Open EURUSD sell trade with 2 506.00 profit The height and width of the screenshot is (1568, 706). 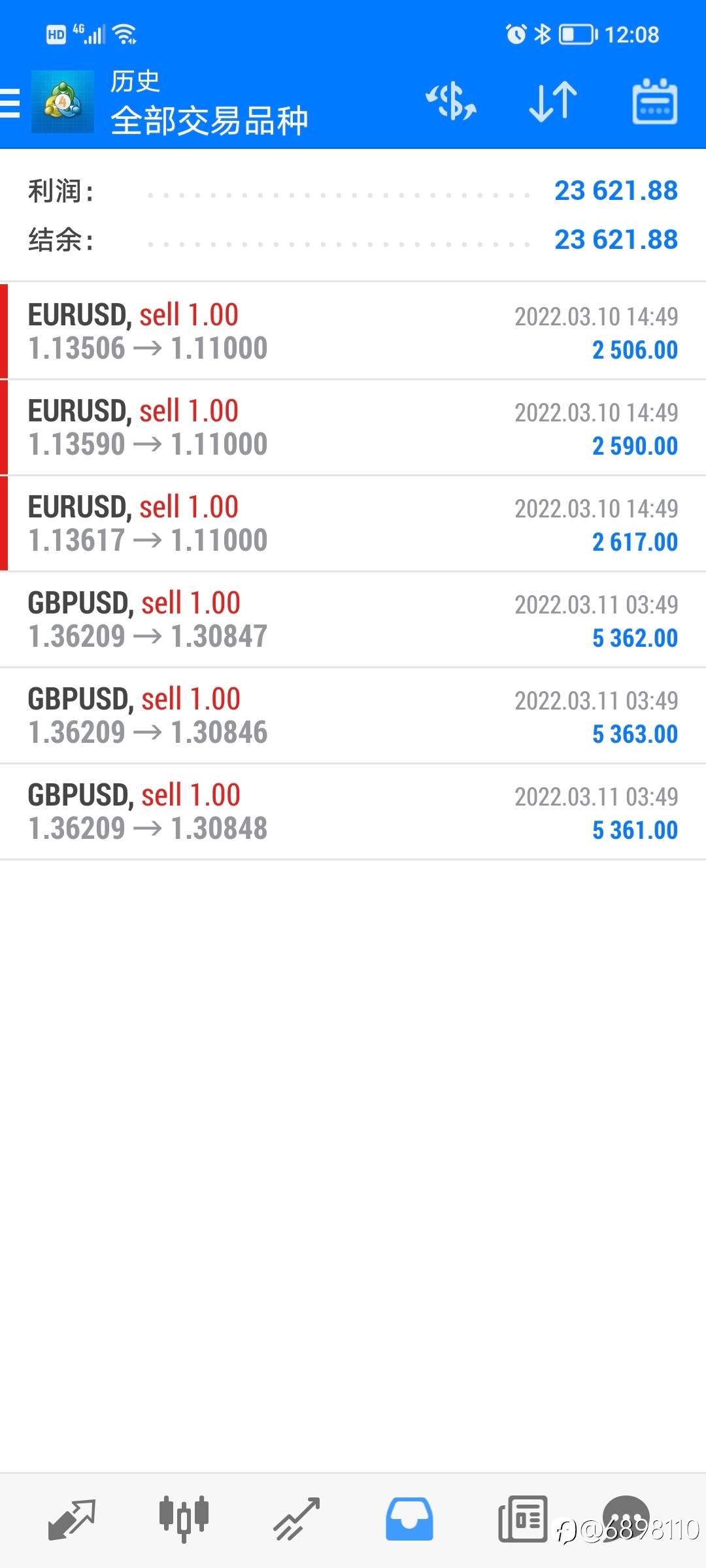point(353,331)
